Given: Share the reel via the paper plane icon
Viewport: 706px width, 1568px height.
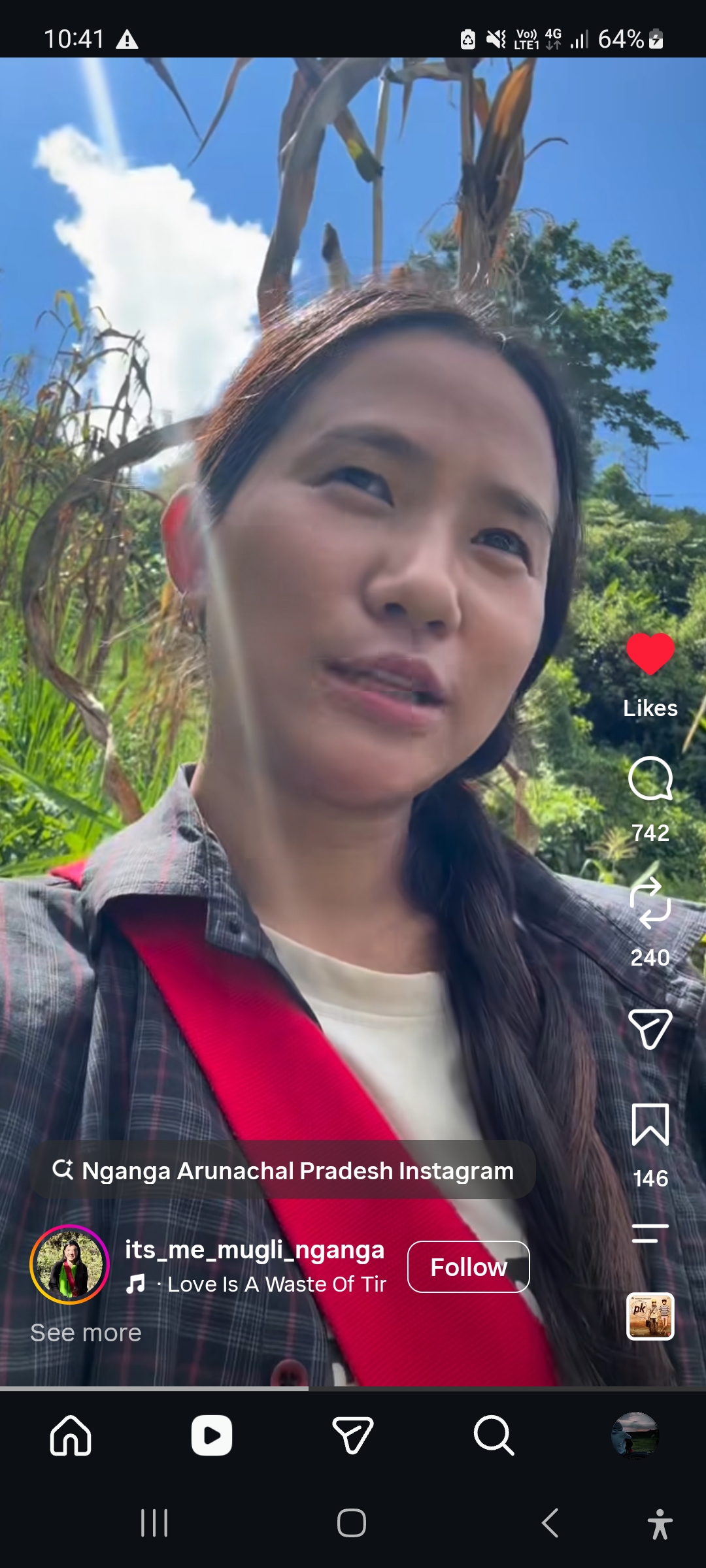Looking at the screenshot, I should click(650, 1030).
